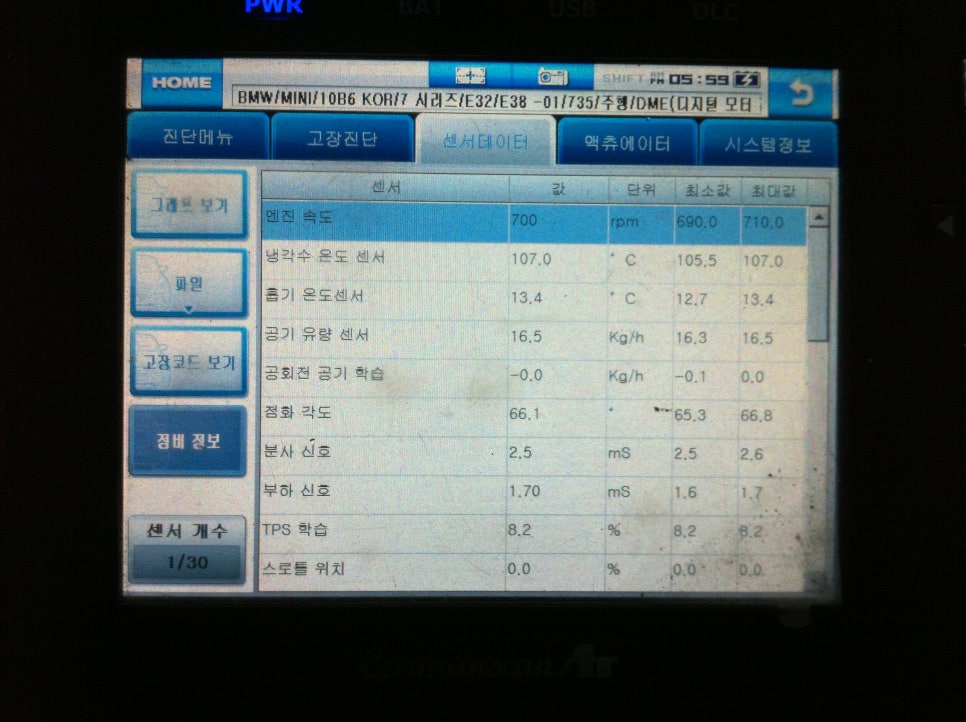Image resolution: width=966 pixels, height=722 pixels.
Task: Select the 냉각수 온도 센서 row
Action: point(384,258)
